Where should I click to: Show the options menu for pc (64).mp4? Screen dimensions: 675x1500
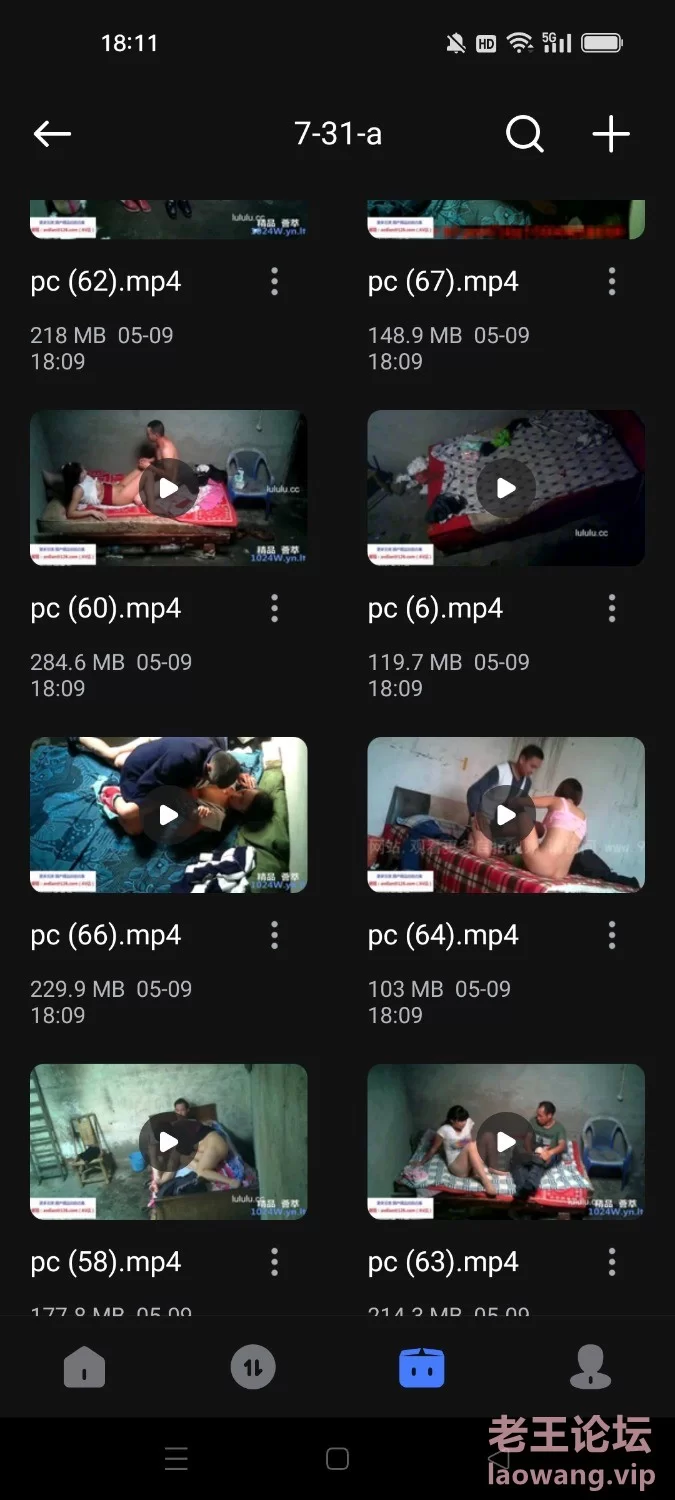[612, 936]
